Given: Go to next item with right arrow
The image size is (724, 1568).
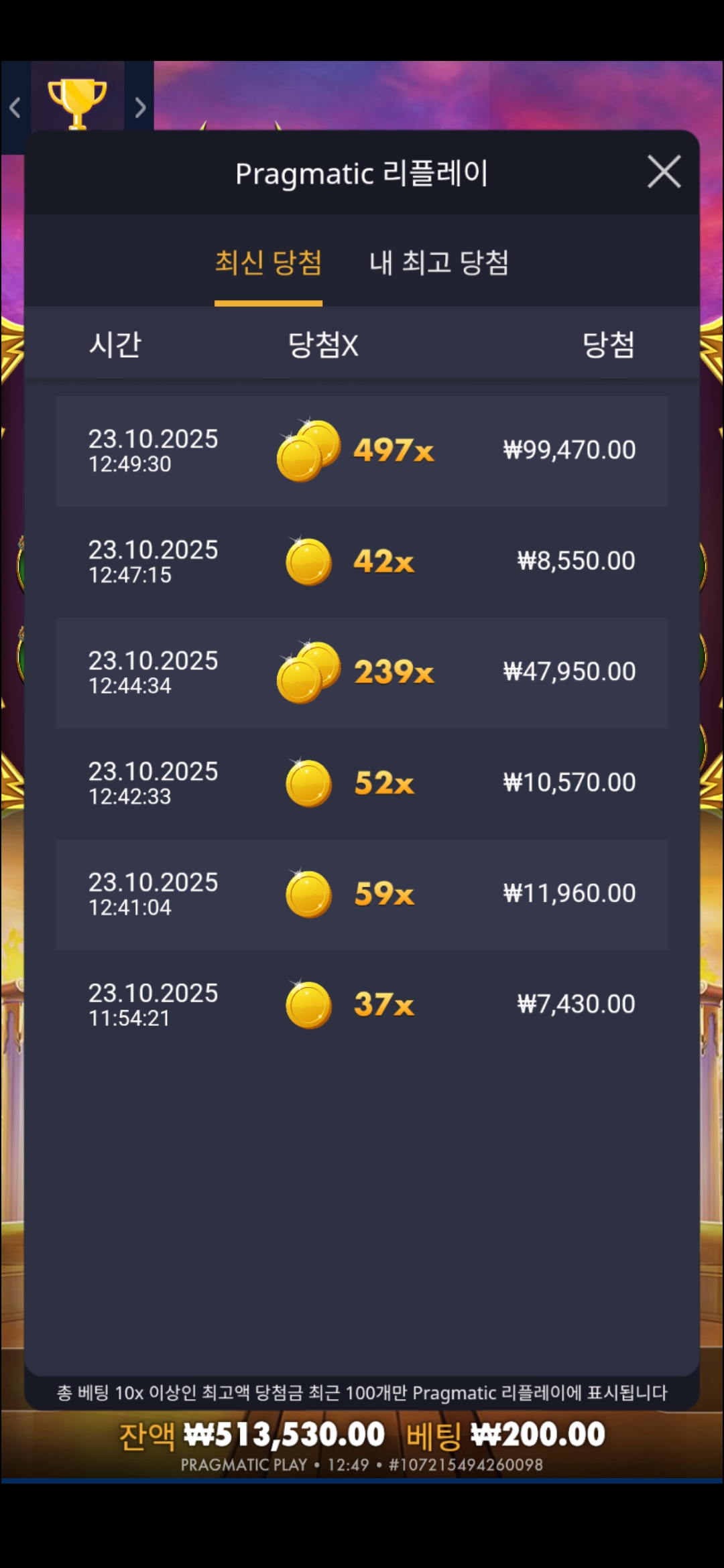Looking at the screenshot, I should coord(139,107).
